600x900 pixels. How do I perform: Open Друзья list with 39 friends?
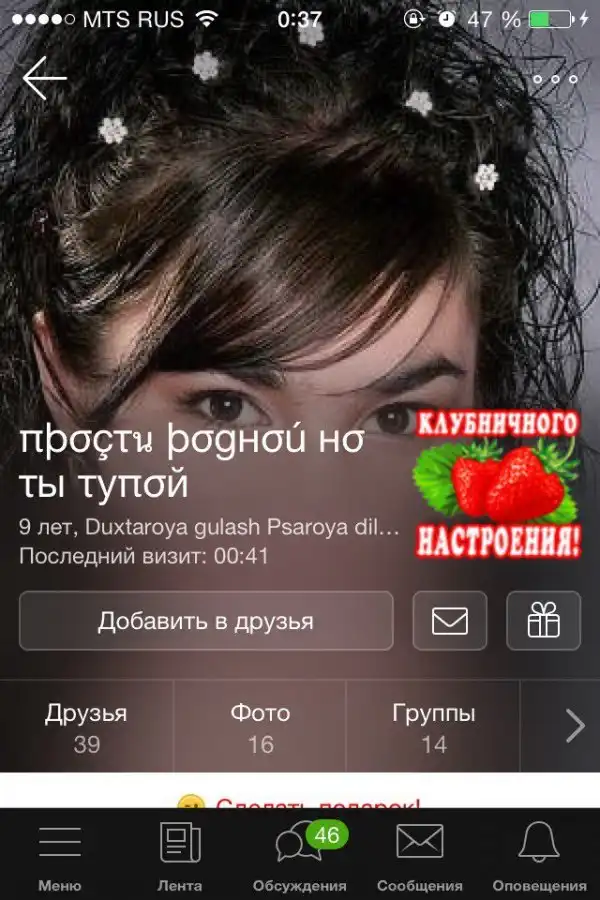pyautogui.click(x=86, y=727)
